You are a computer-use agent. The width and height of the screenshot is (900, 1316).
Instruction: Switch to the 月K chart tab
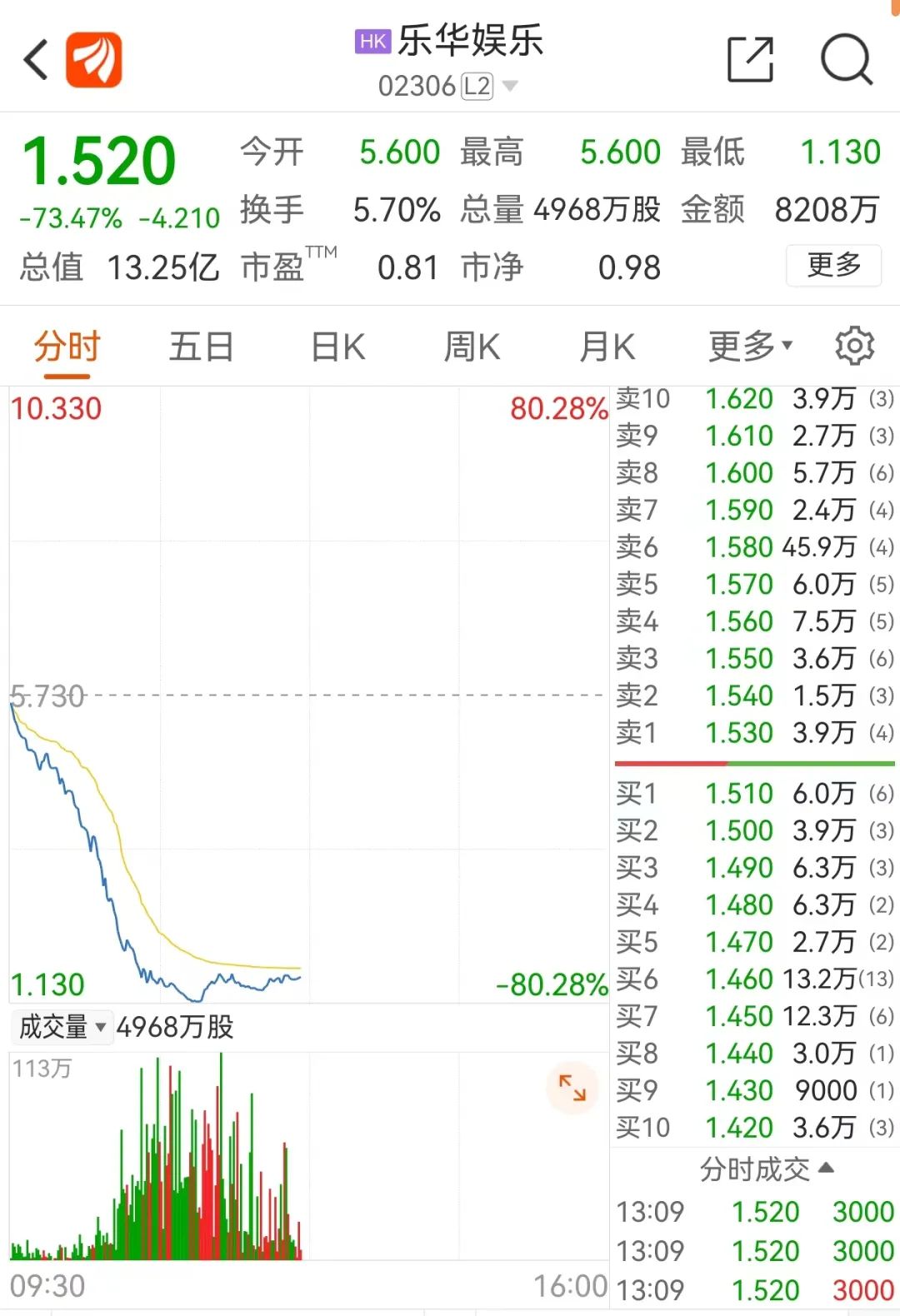[607, 346]
